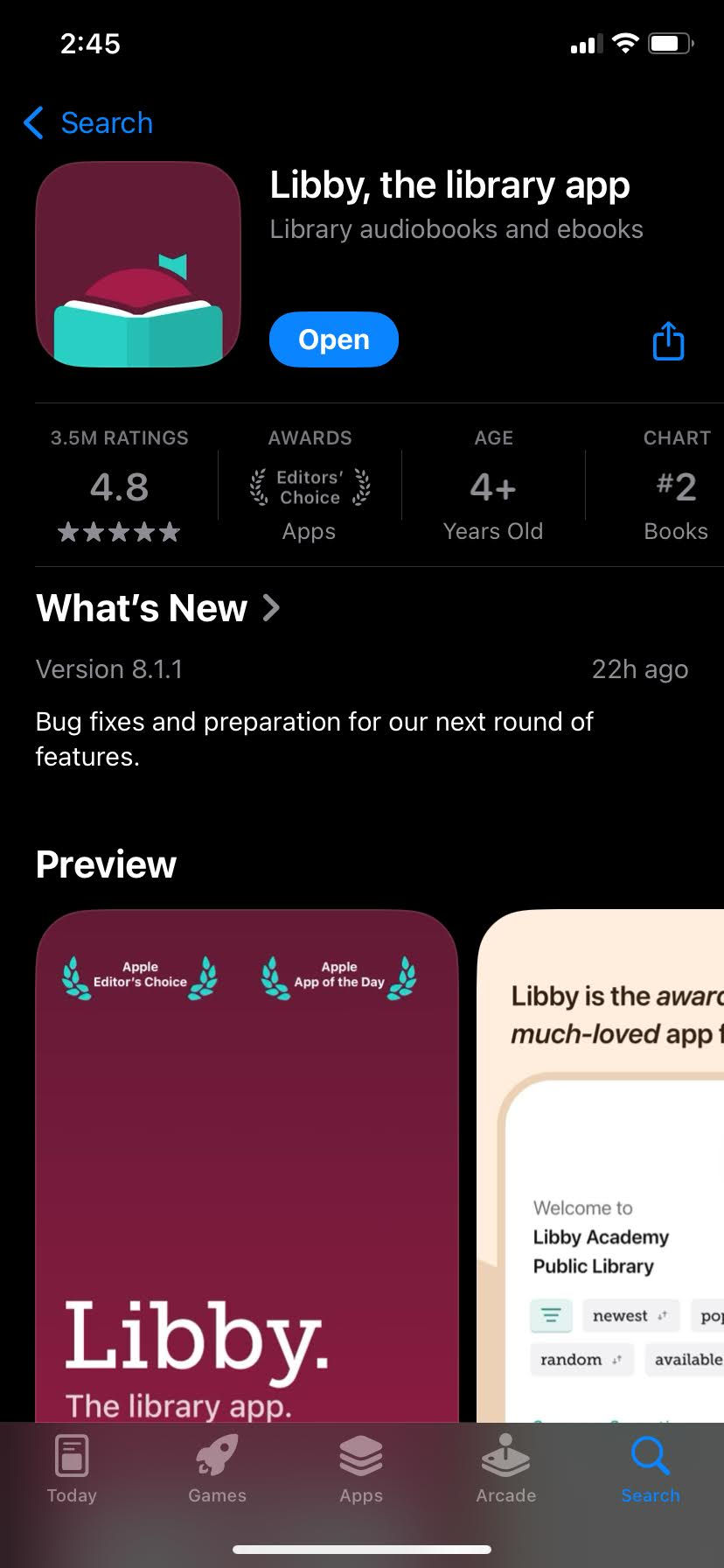724x1568 pixels.
Task: Switch to the Apps tab
Action: (361, 1470)
